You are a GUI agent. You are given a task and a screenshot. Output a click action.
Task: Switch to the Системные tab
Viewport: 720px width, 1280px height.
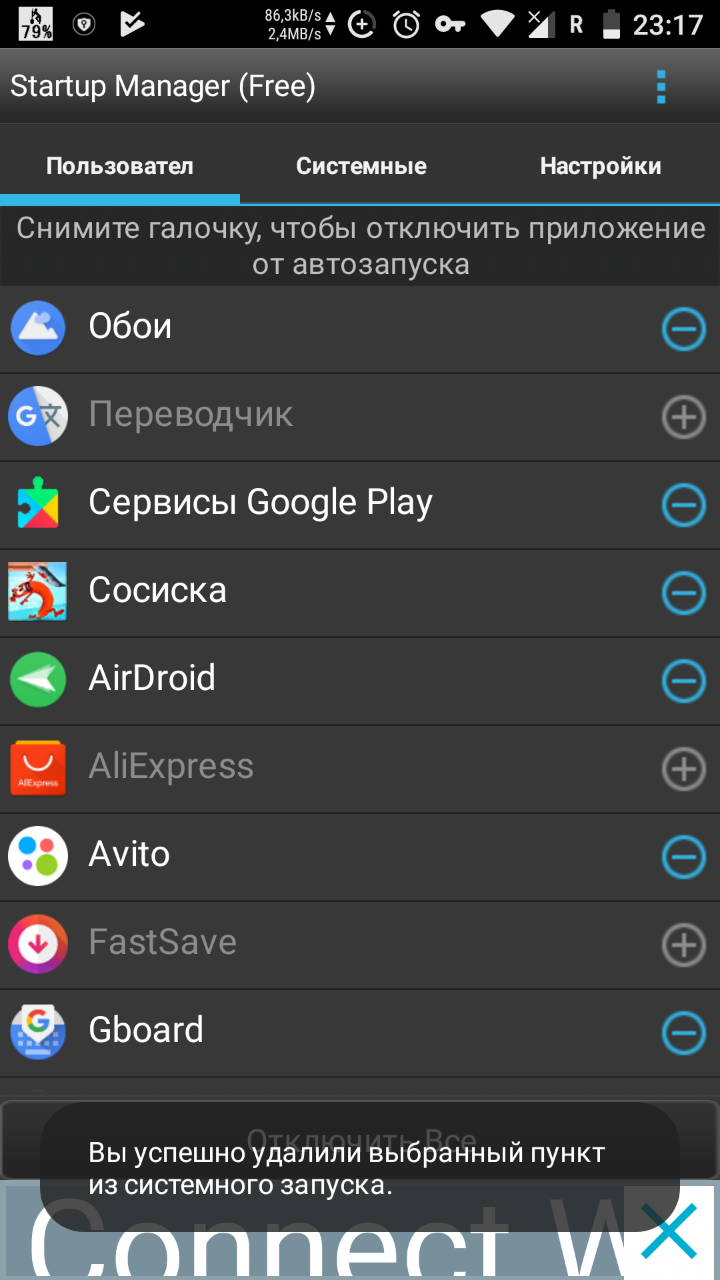coord(361,166)
